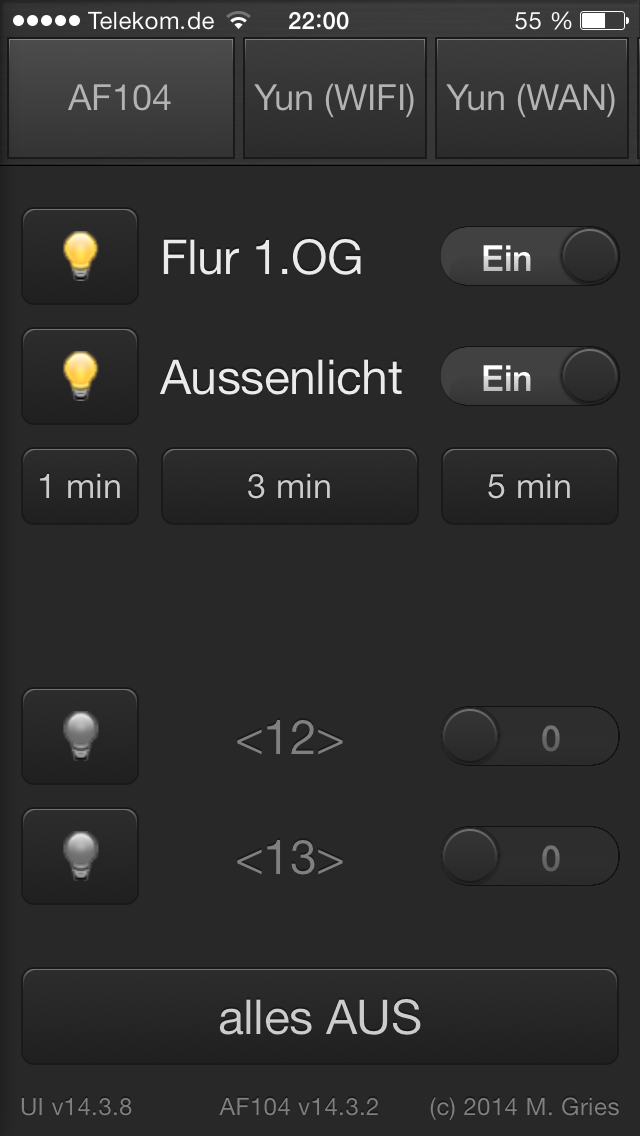
Task: Toggle the Flur 1.OG switch off
Action: pos(530,258)
